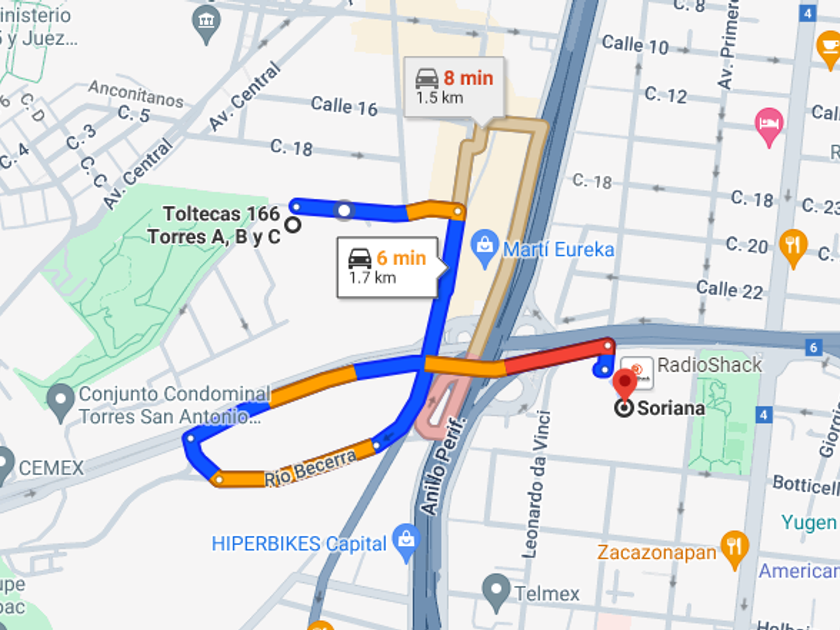This screenshot has height=630, width=840.
Task: Tap the Toltecas 166 starting point marker
Action: [x=292, y=224]
